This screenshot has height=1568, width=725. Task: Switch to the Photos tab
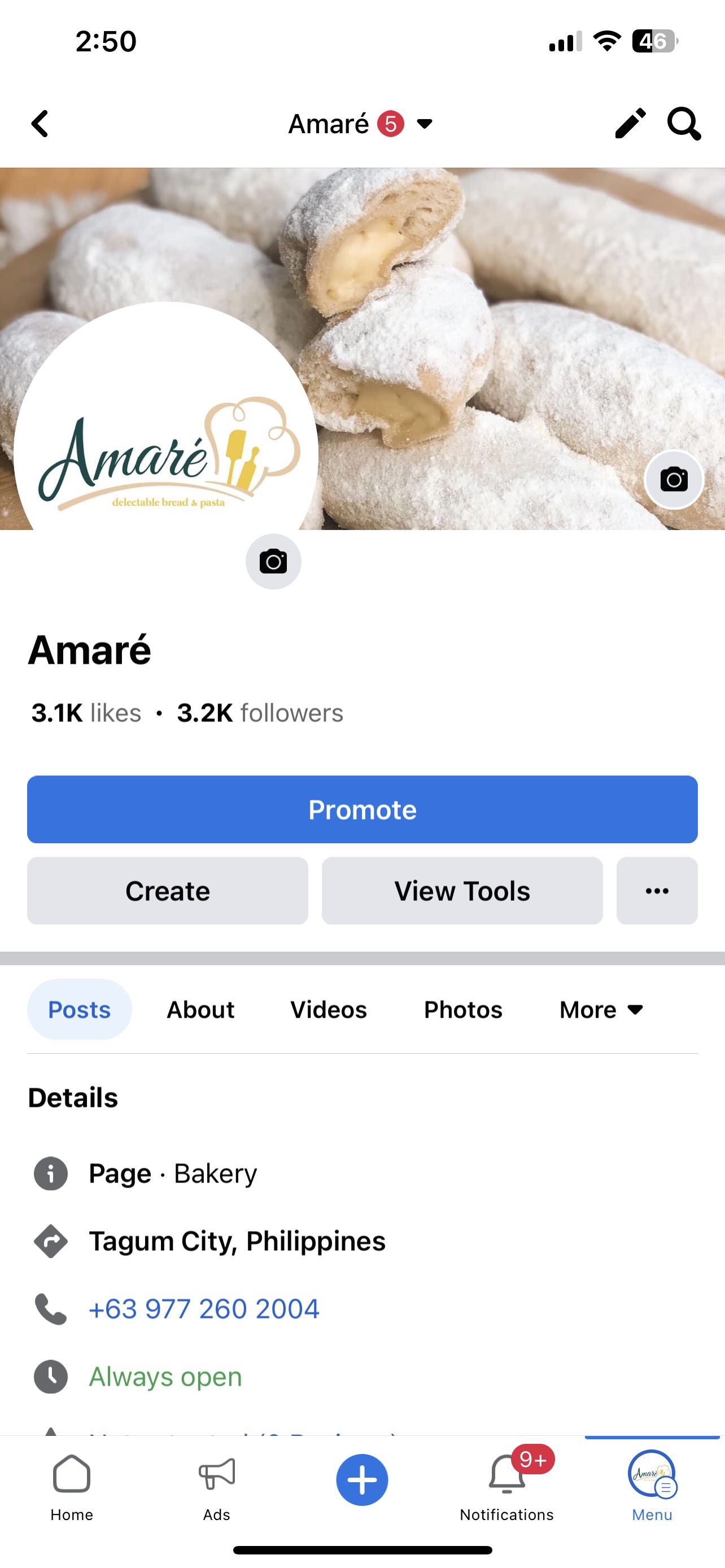point(462,1010)
